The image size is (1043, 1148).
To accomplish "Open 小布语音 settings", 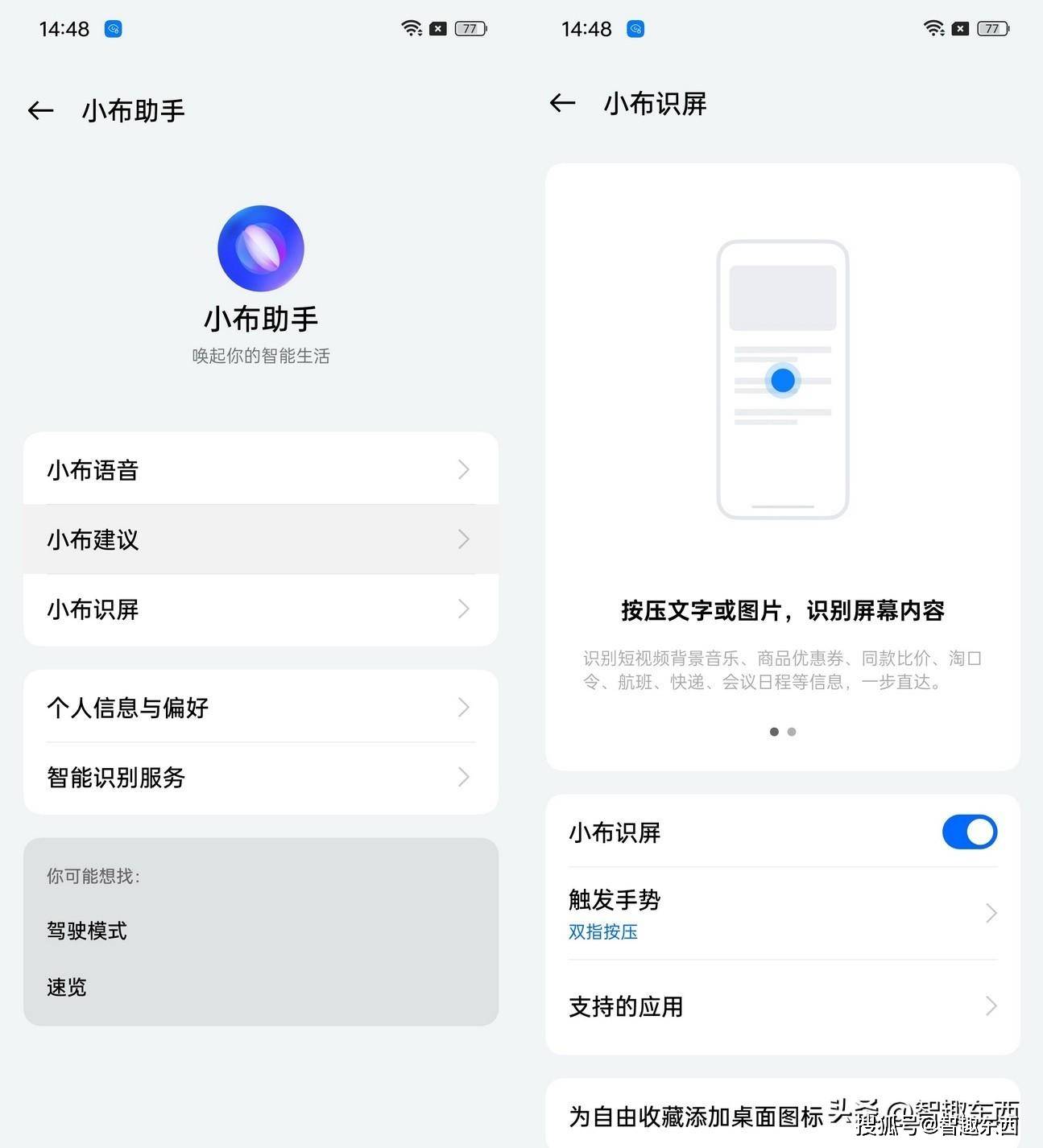I will coord(260,469).
